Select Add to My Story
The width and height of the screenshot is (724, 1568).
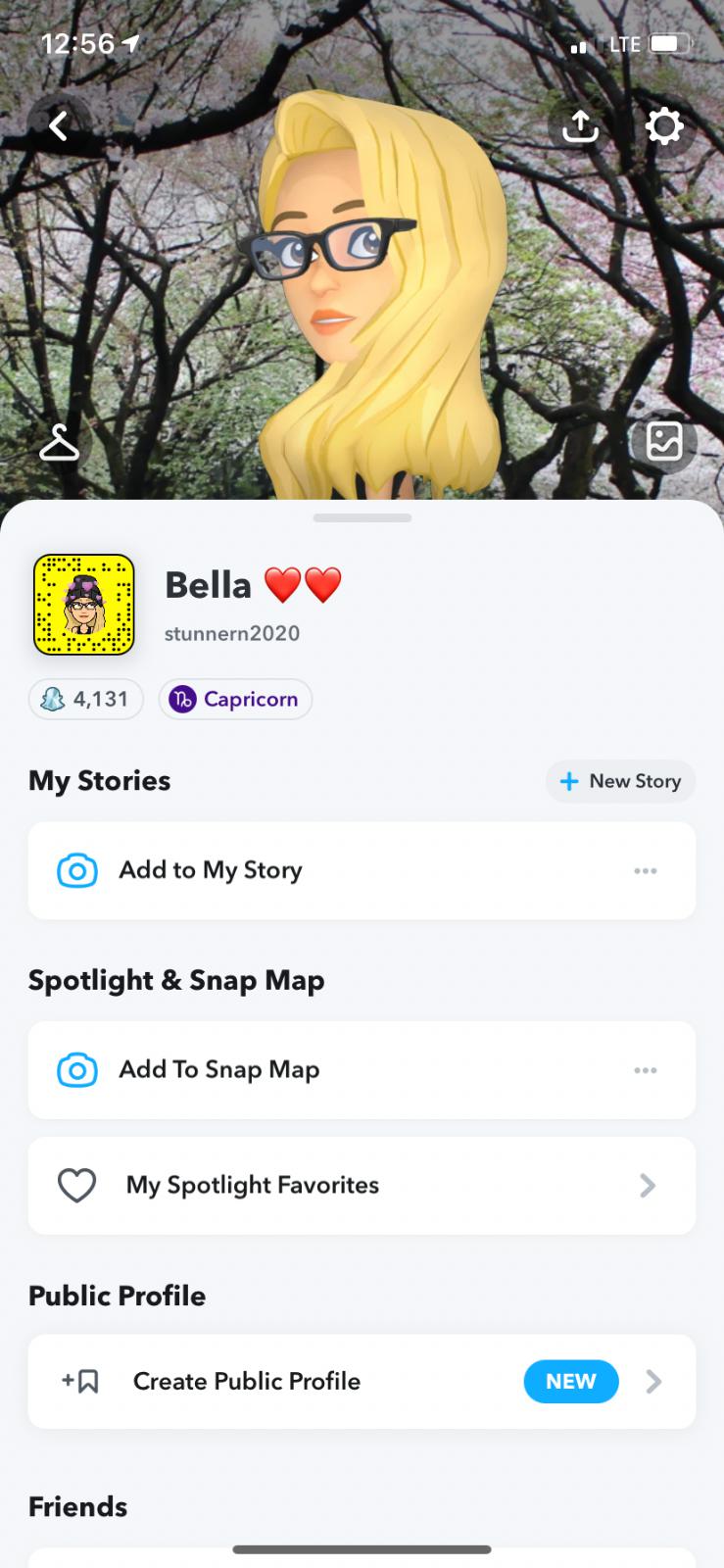pyautogui.click(x=362, y=870)
